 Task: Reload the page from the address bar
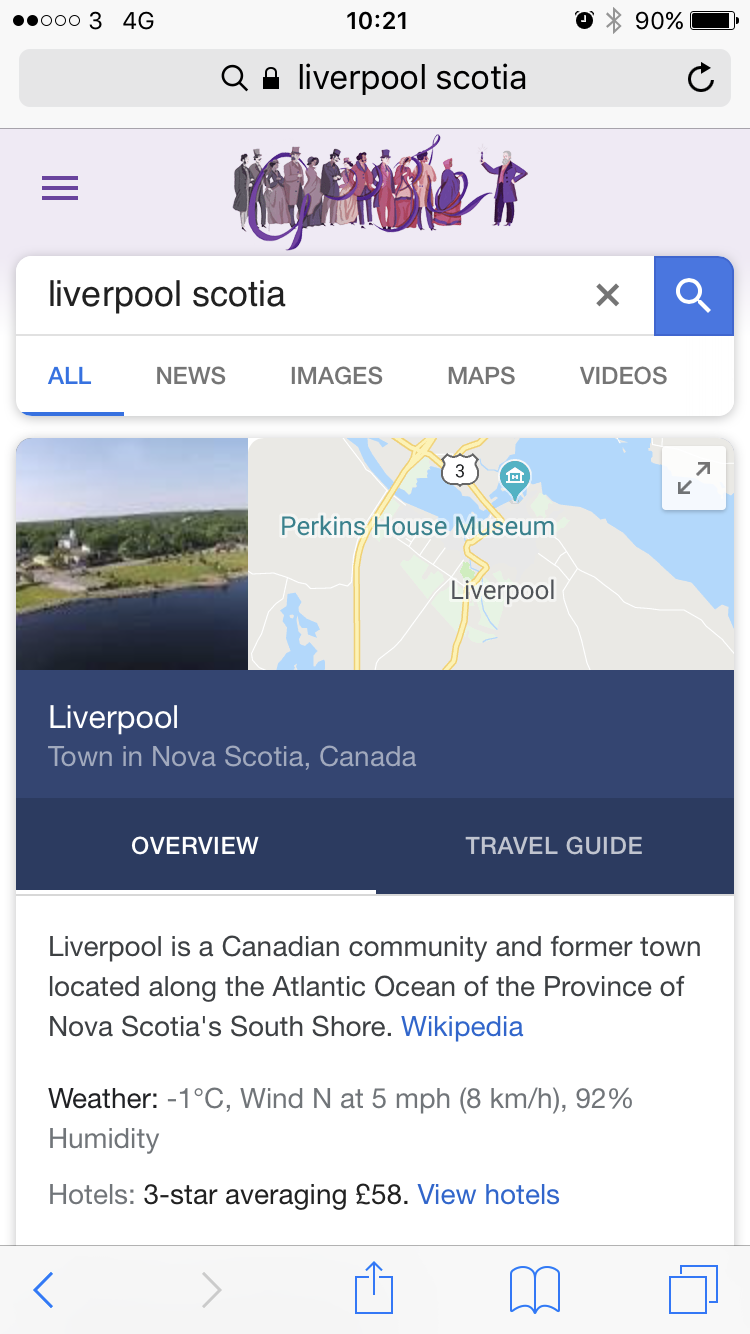pyautogui.click(x=701, y=78)
